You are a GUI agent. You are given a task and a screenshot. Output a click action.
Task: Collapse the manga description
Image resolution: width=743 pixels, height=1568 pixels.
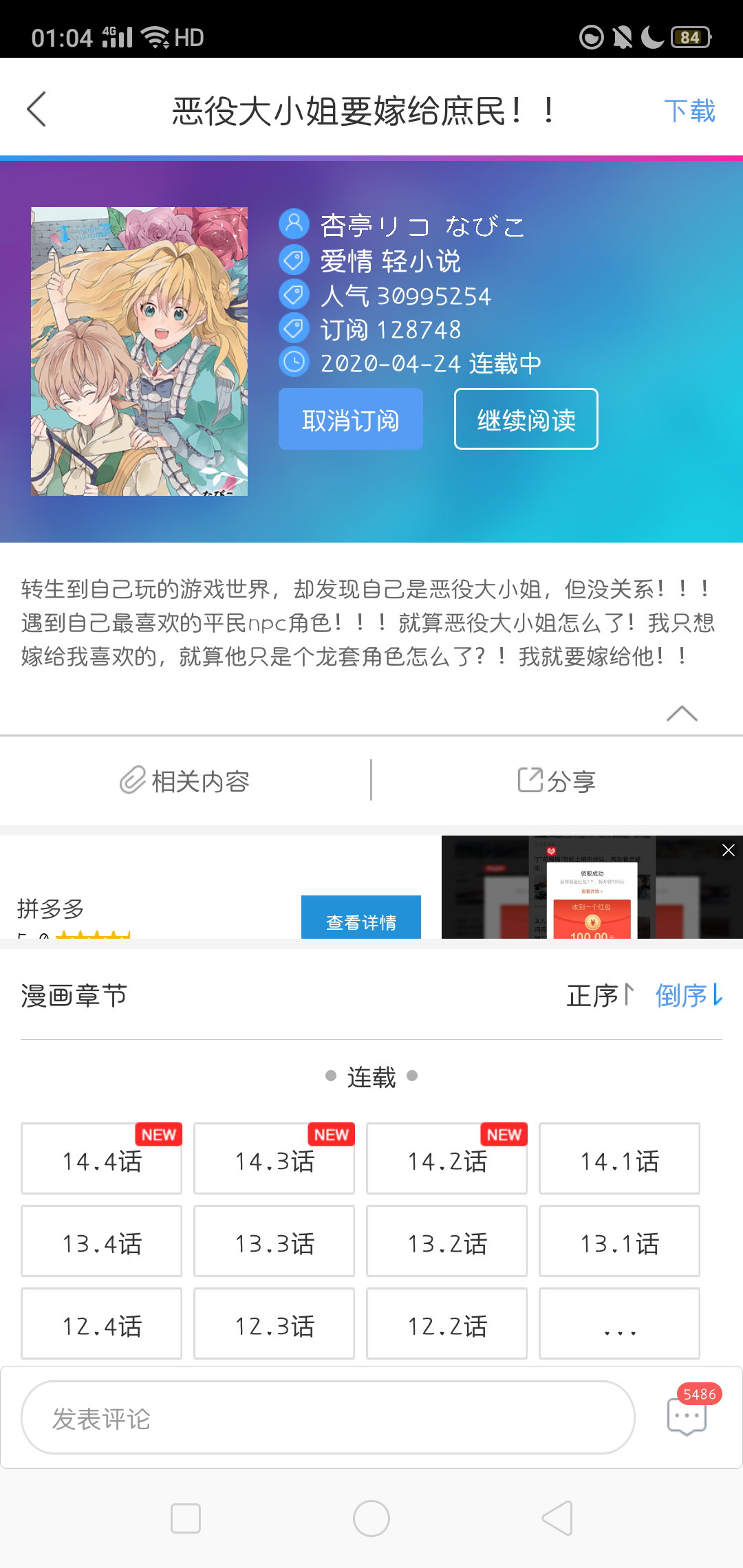click(x=682, y=714)
